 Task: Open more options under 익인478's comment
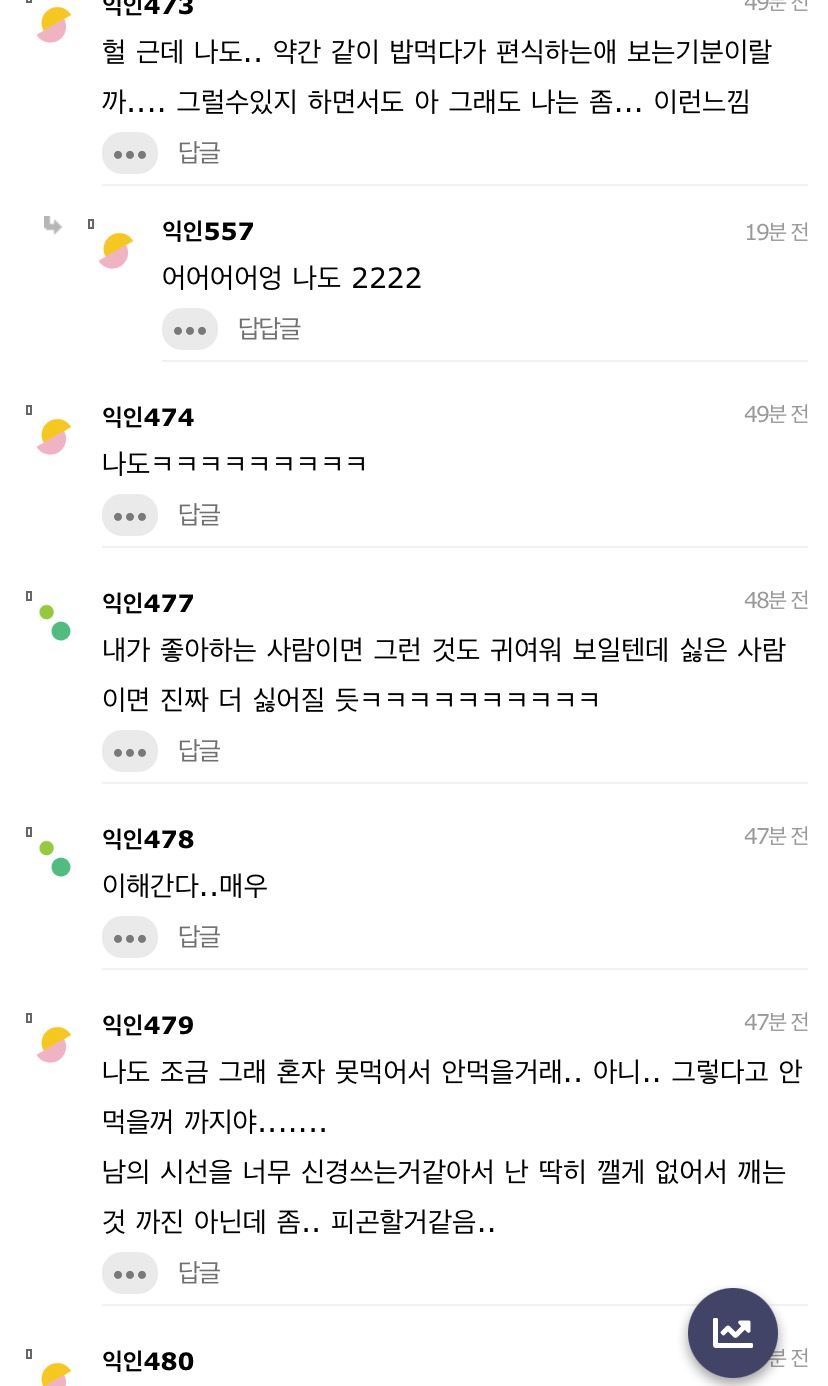pos(130,937)
